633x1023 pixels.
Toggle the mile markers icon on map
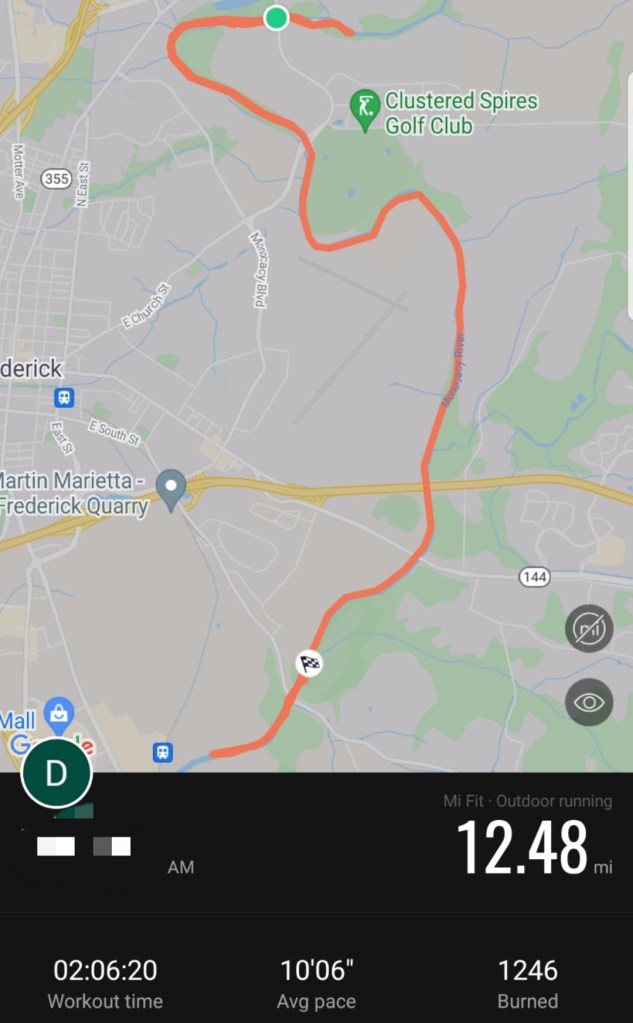click(x=589, y=629)
